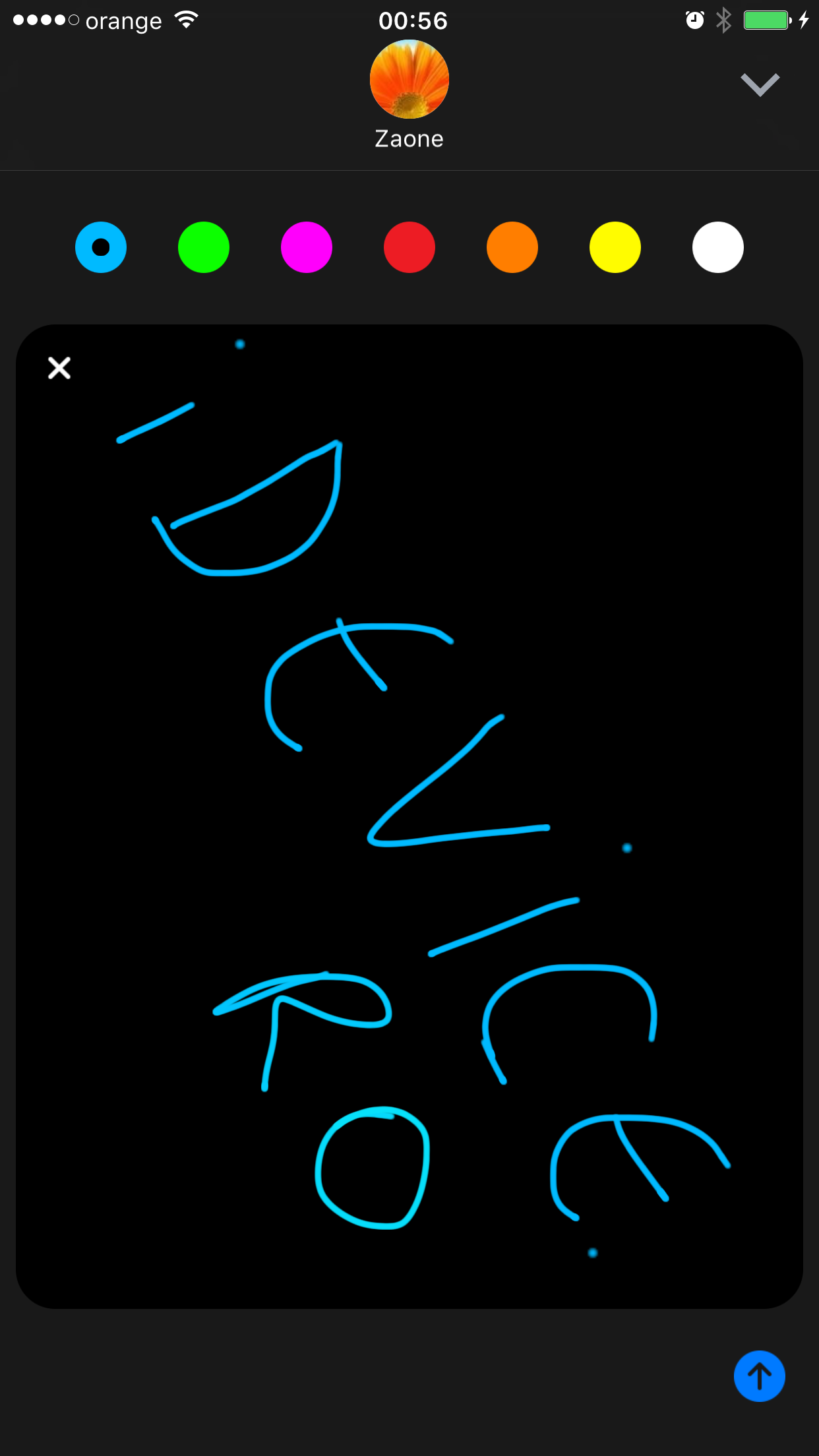Choose the green color swatch
Image resolution: width=819 pixels, height=1456 pixels.
tap(204, 247)
